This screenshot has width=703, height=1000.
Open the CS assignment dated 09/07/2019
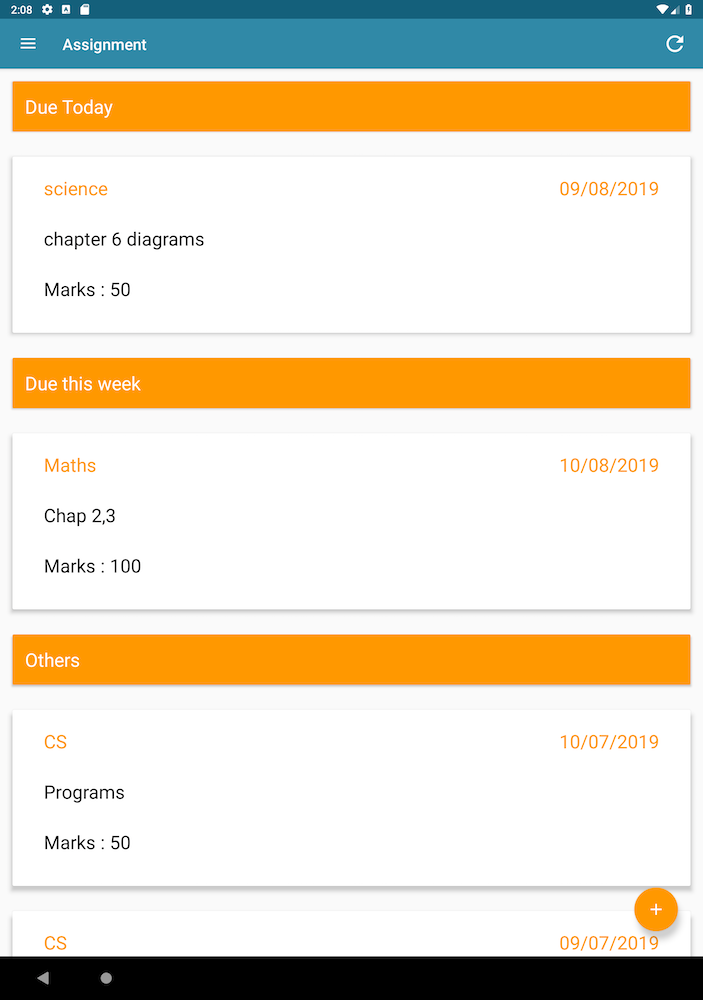tap(300, 940)
